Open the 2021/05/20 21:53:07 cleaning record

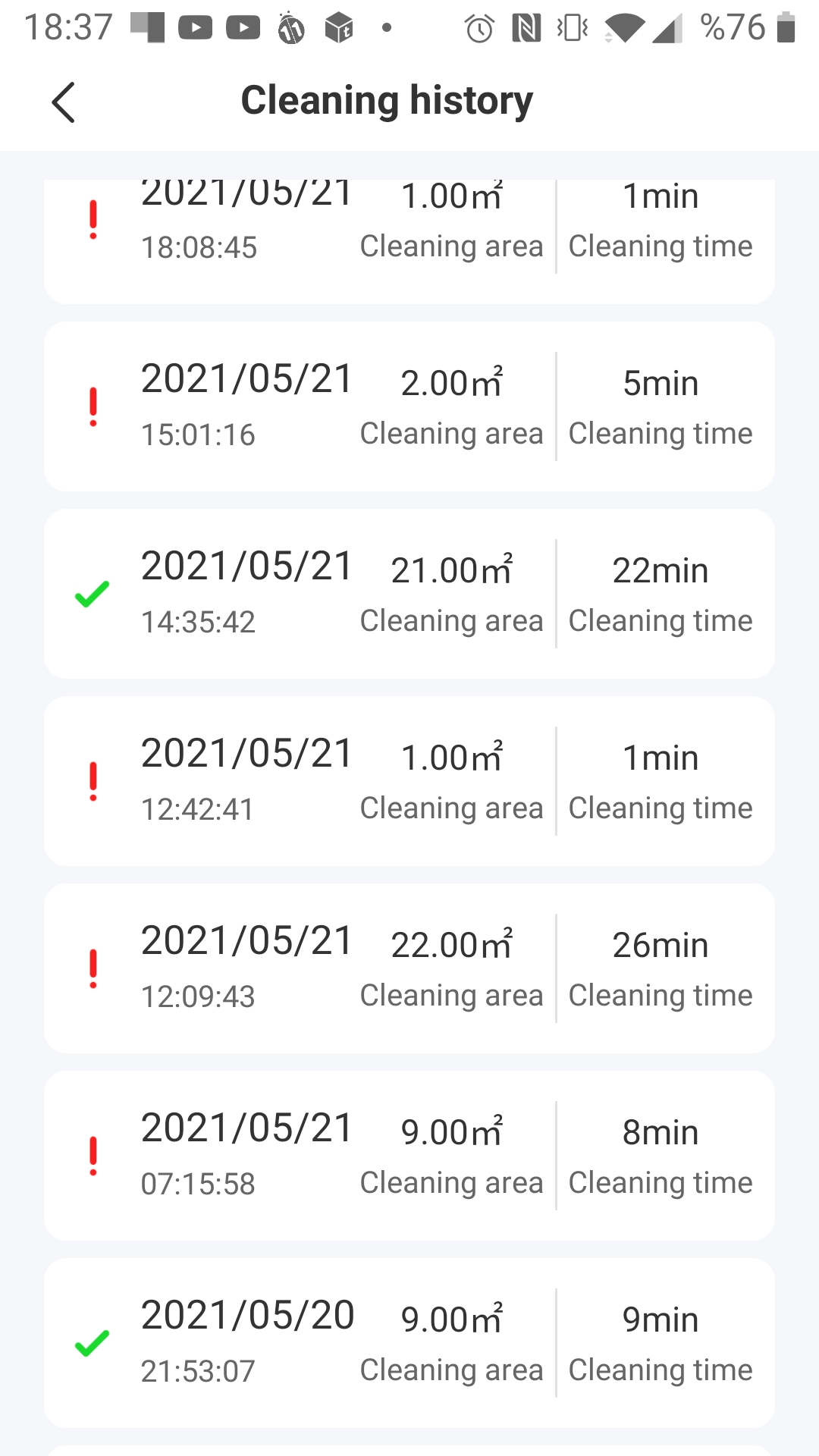point(409,1343)
